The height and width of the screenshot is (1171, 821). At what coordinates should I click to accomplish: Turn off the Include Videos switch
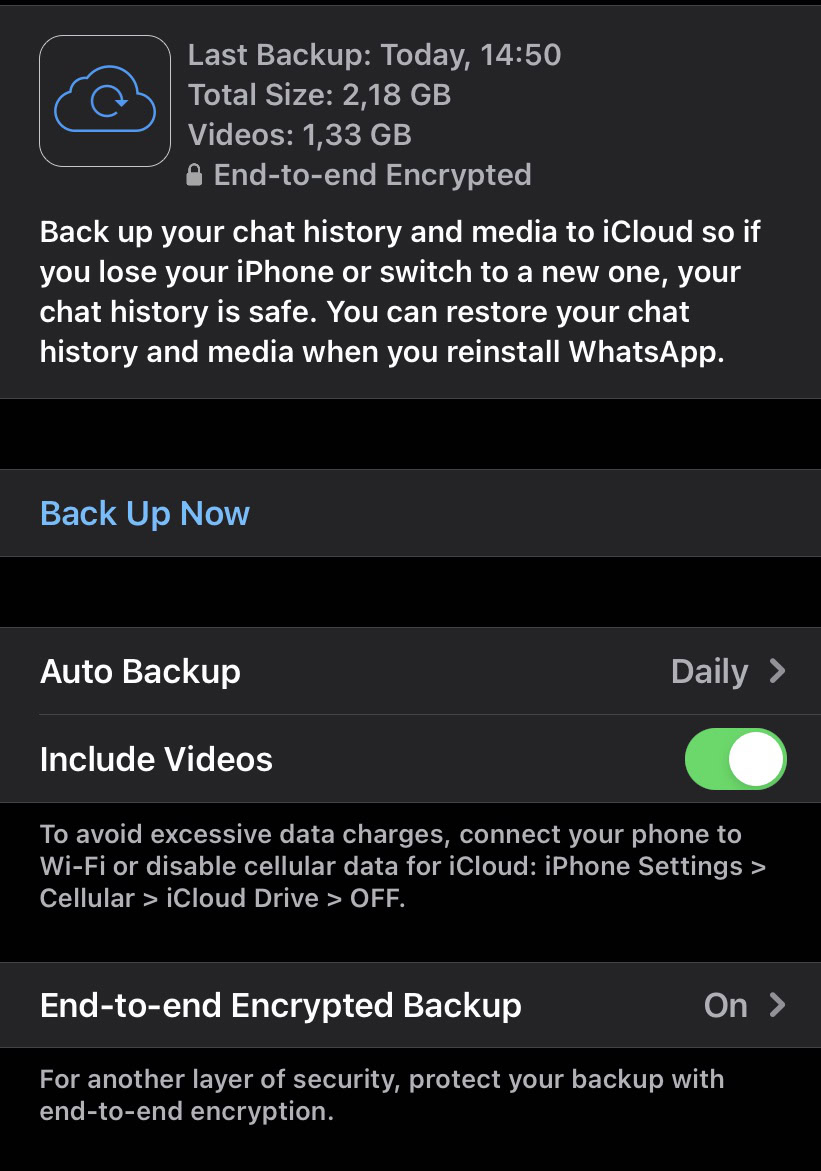click(735, 759)
